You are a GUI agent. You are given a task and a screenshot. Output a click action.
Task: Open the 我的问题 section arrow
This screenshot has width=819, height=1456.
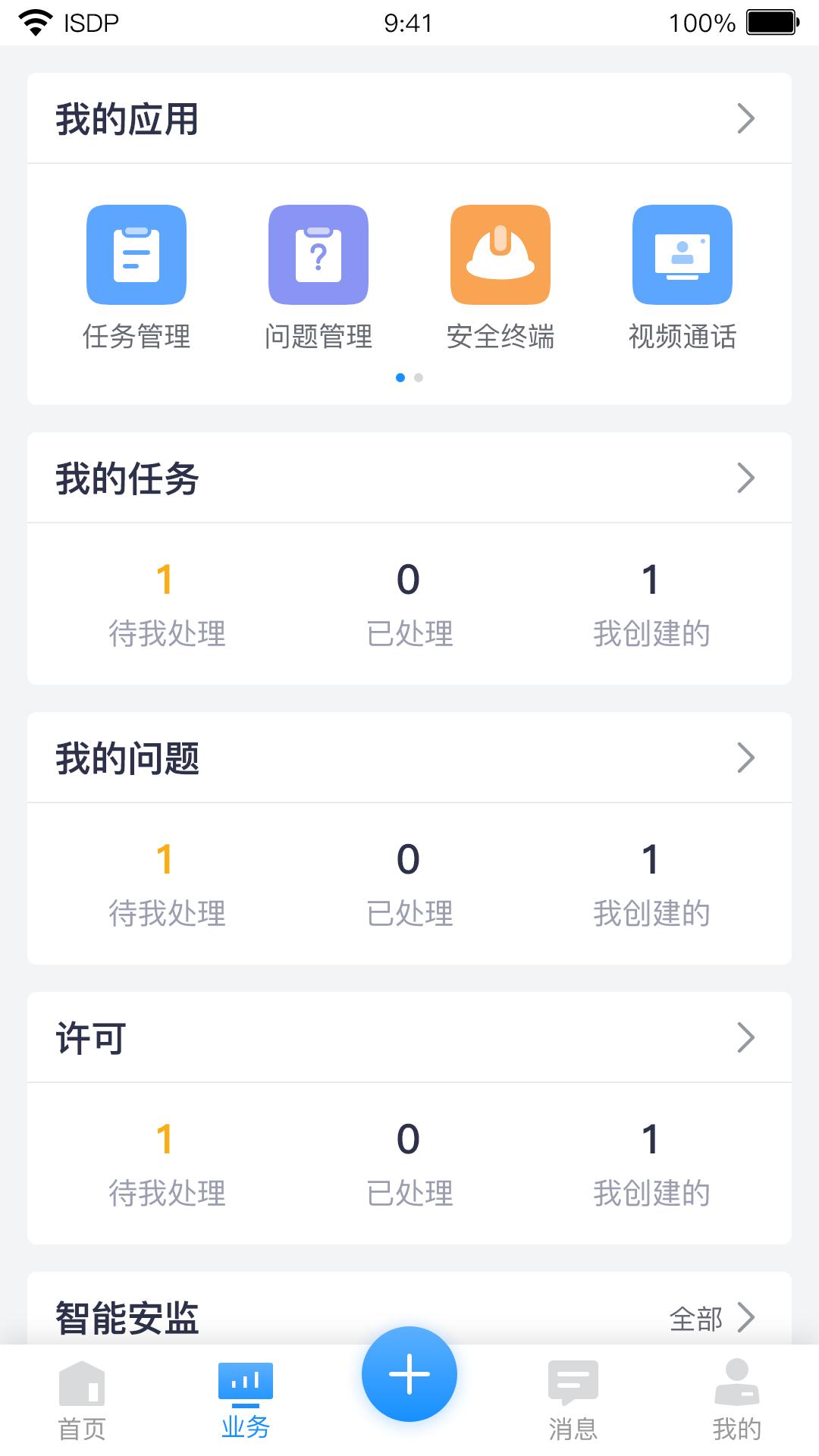[745, 758]
